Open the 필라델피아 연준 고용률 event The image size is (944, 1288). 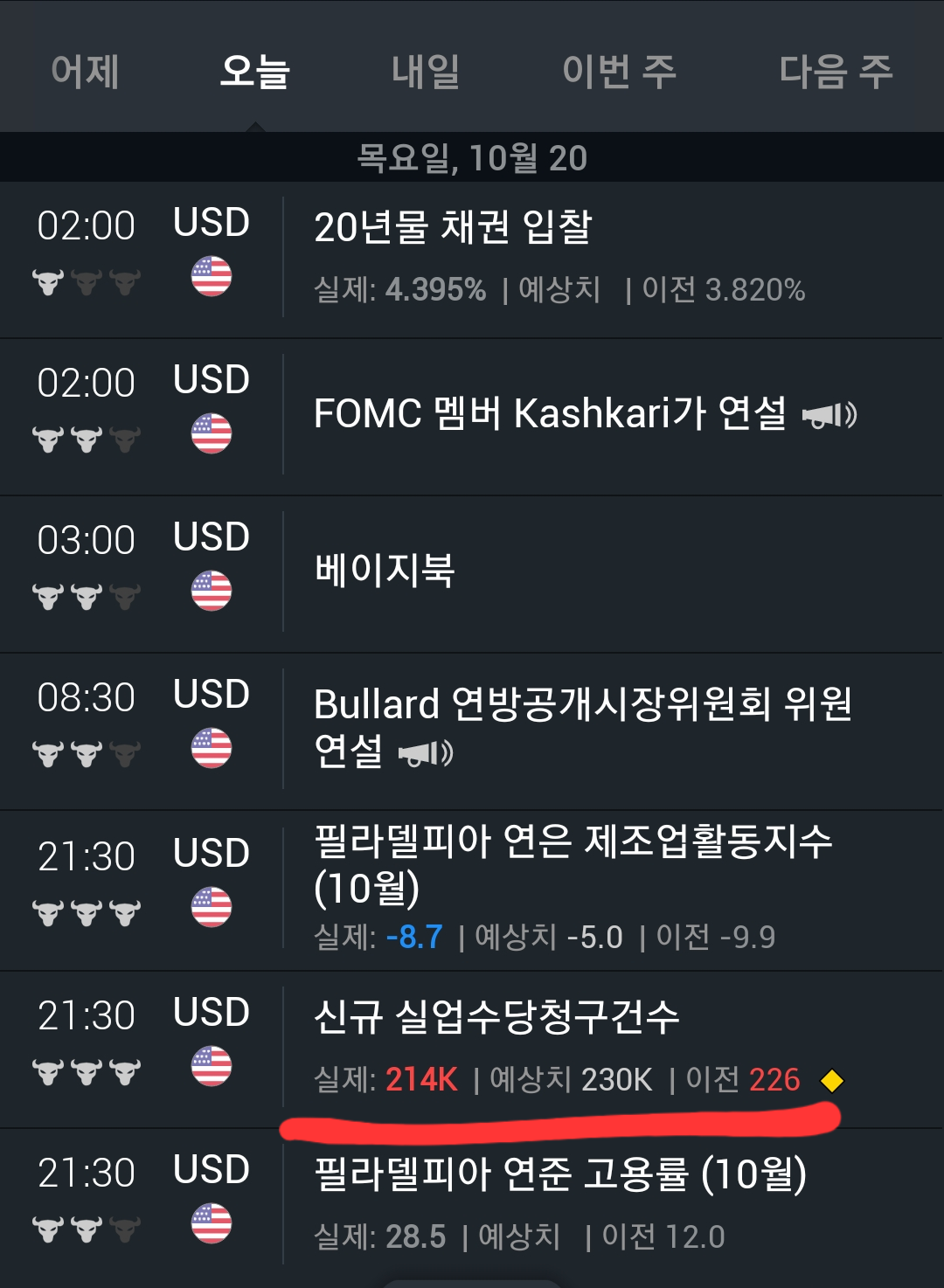point(559,1175)
